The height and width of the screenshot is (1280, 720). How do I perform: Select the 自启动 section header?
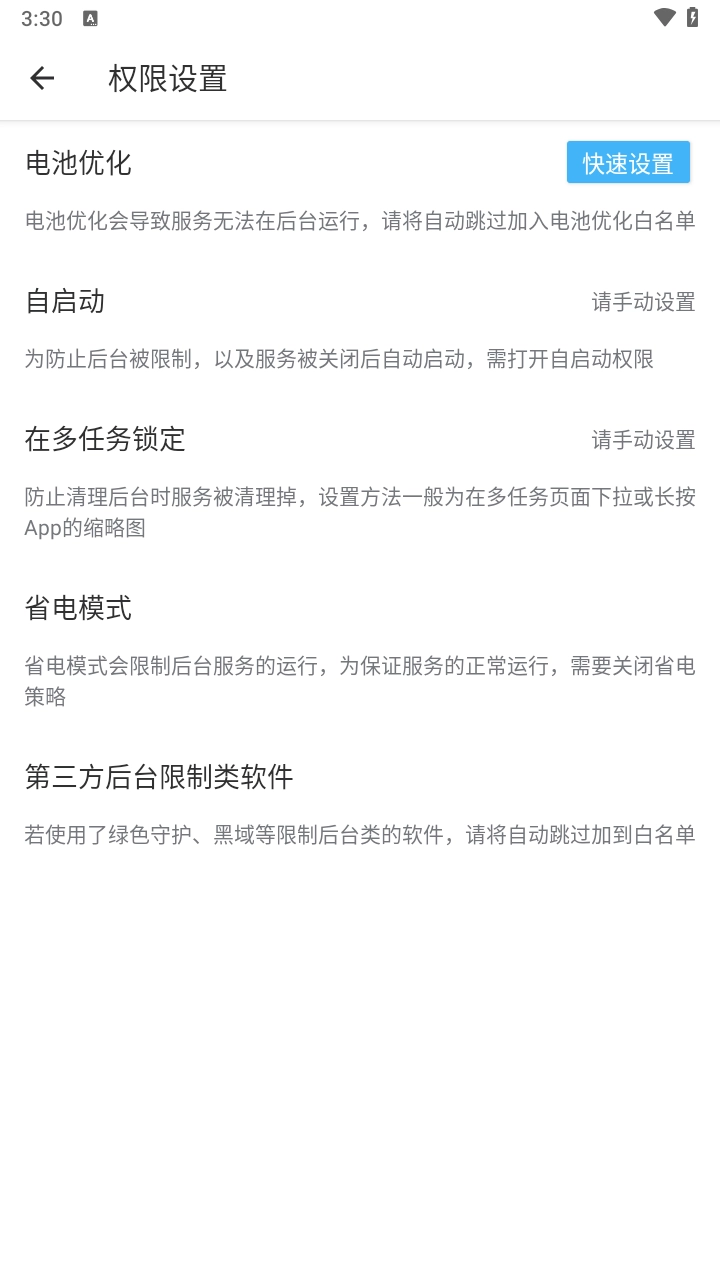[x=64, y=302]
